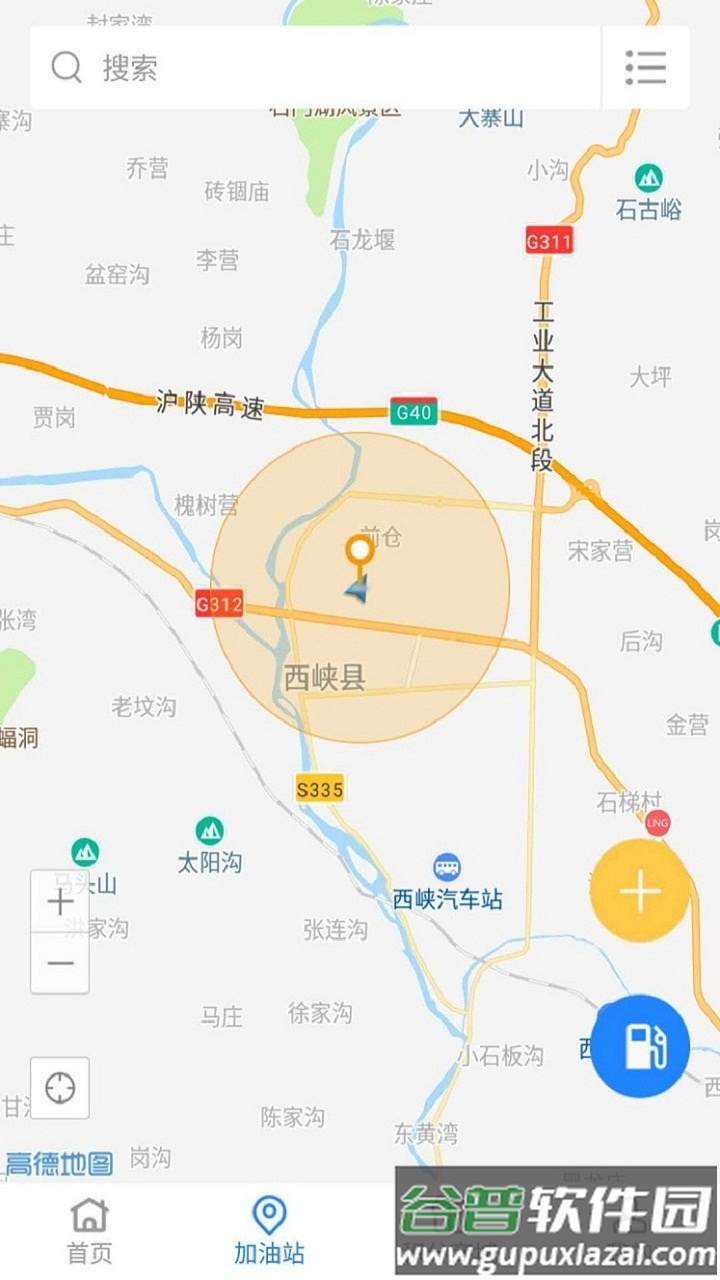This screenshot has width=720, height=1280.
Task: Tap the orange location pin marker
Action: click(358, 551)
